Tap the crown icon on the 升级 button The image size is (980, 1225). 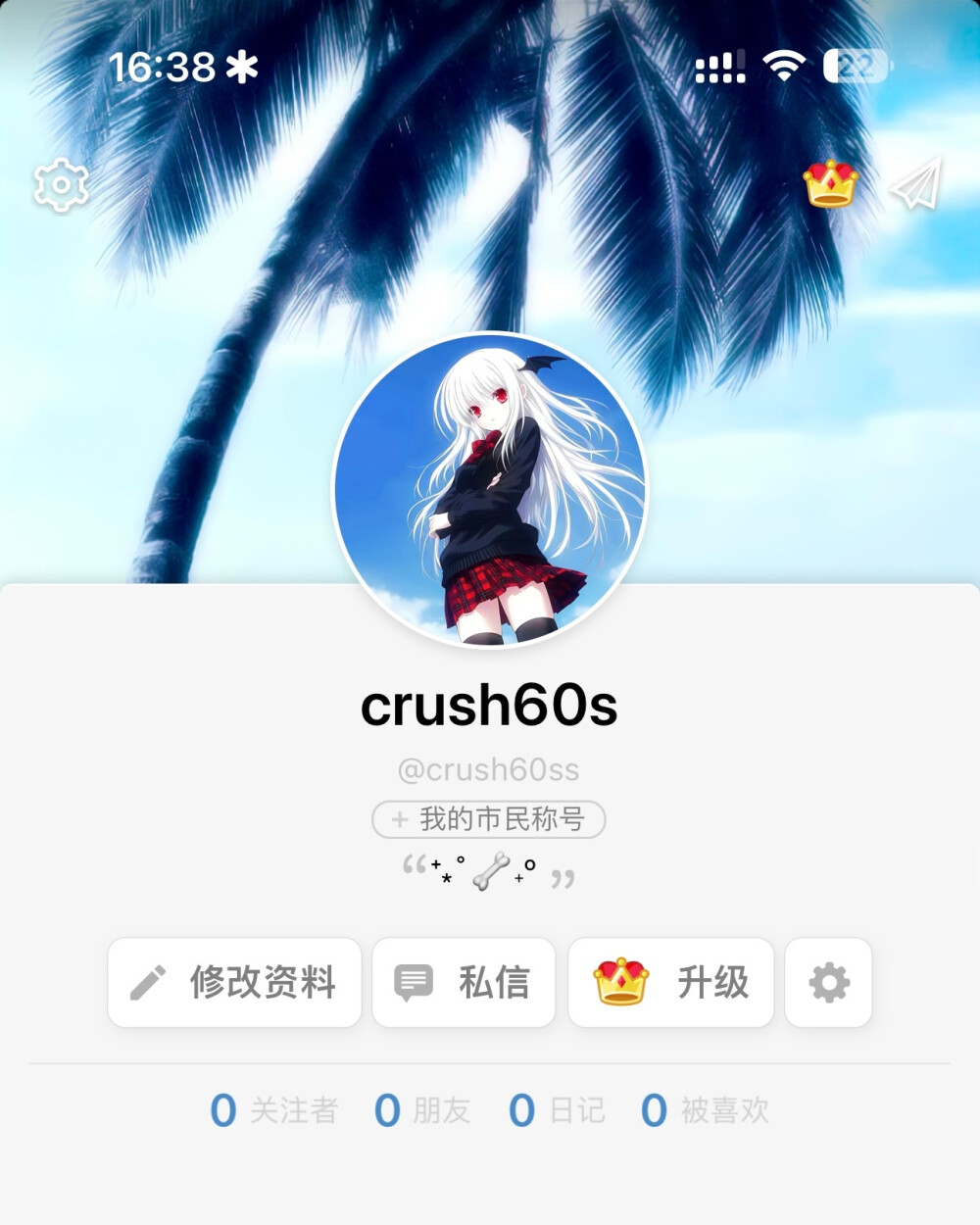pos(619,983)
